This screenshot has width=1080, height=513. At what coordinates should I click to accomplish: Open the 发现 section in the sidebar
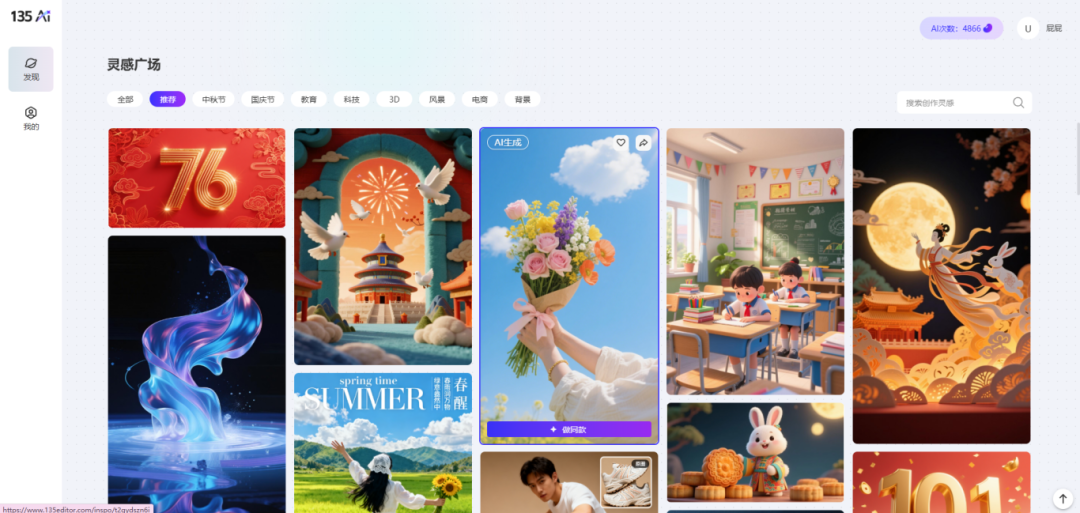31,68
